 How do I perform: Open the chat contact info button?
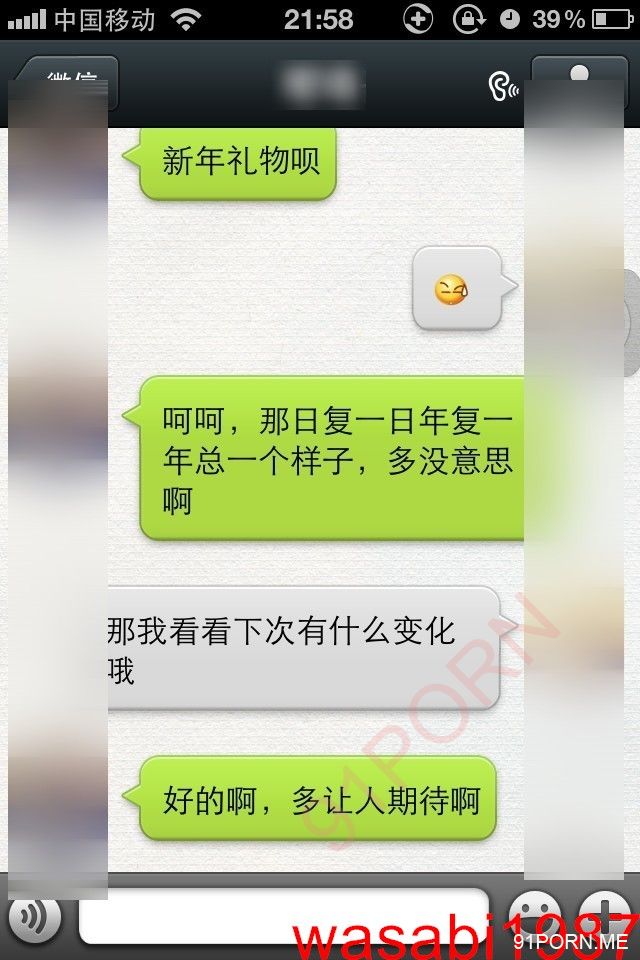point(578,82)
